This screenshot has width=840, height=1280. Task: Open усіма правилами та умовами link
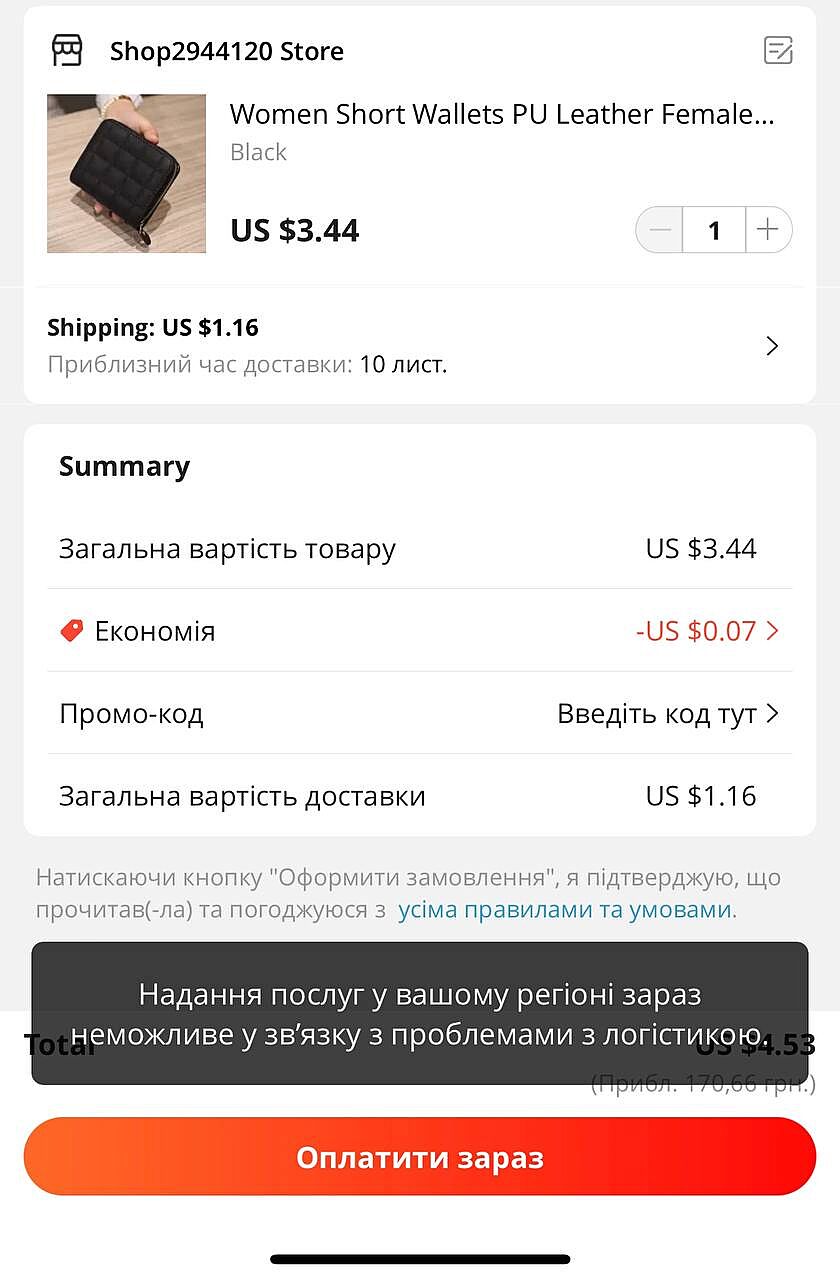click(564, 910)
